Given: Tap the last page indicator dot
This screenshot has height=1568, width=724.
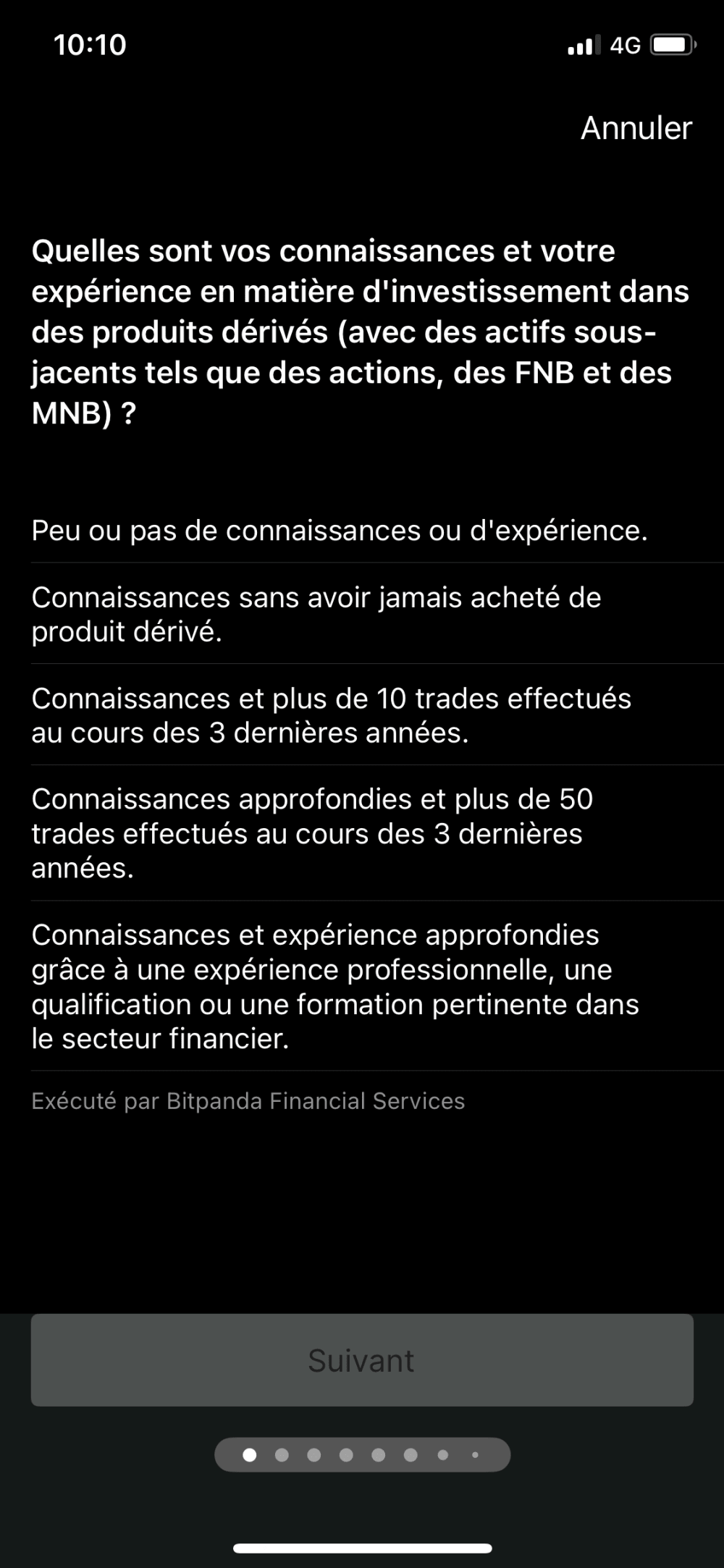Looking at the screenshot, I should point(476,1454).
